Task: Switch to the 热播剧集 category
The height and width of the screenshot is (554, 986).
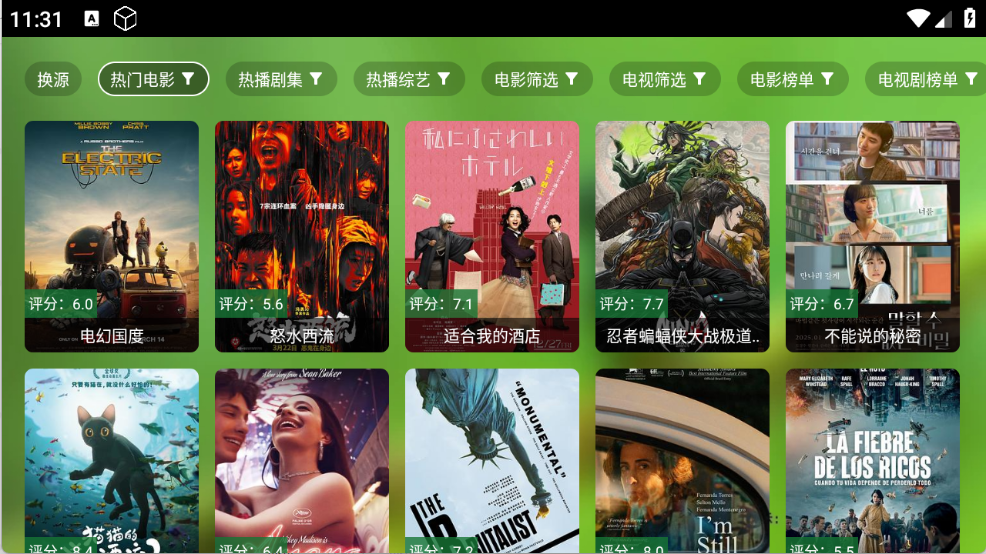Action: pos(281,80)
